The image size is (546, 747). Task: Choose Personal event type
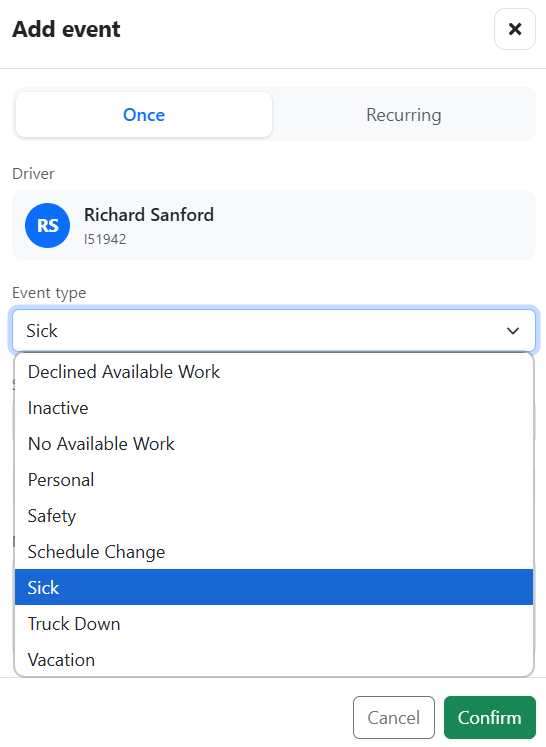[273, 480]
